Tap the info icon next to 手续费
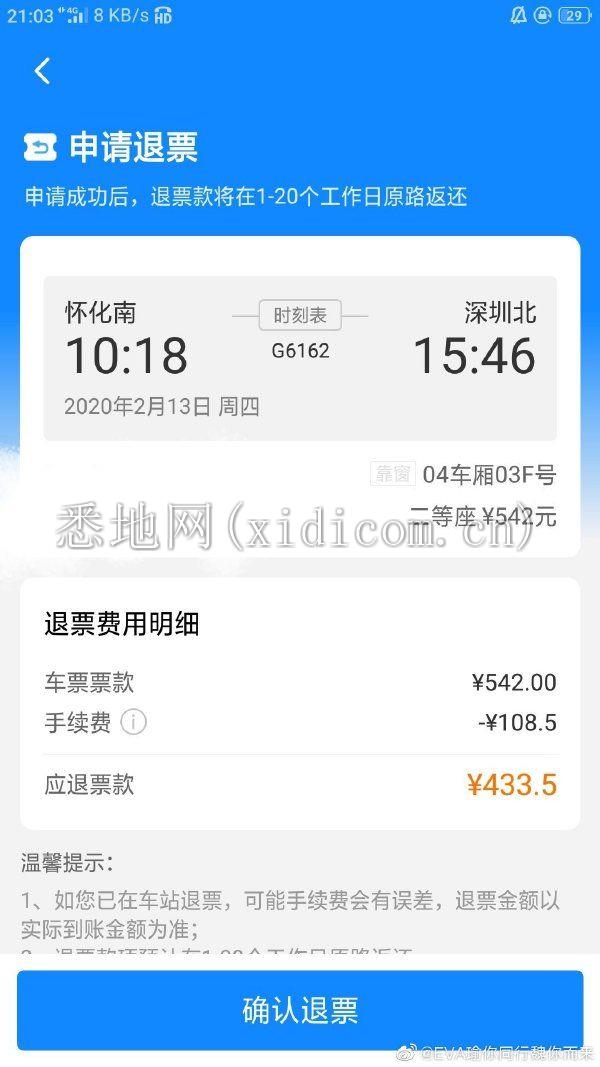This screenshot has width=600, height=1067. [134, 722]
